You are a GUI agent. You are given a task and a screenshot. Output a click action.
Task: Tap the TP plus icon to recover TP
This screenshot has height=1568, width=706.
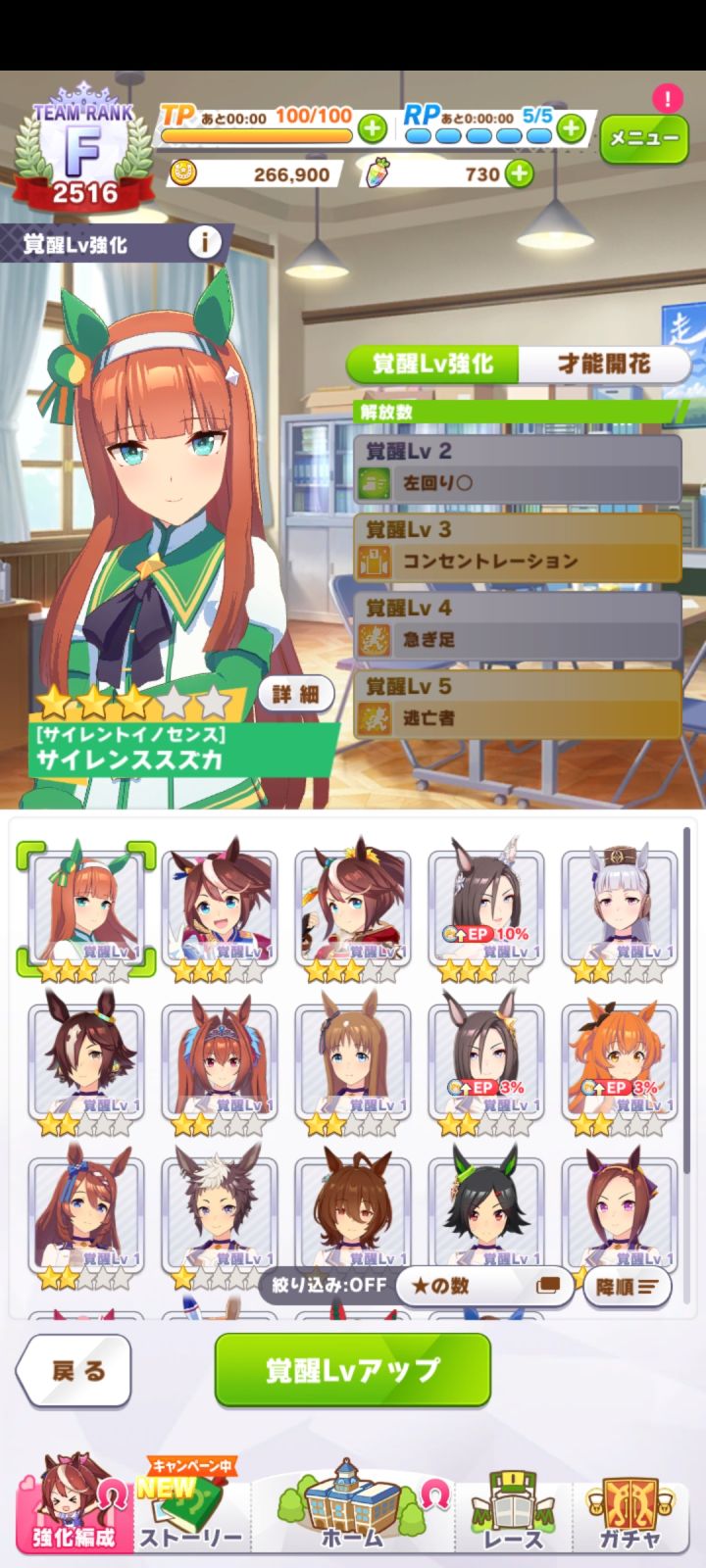point(371,129)
